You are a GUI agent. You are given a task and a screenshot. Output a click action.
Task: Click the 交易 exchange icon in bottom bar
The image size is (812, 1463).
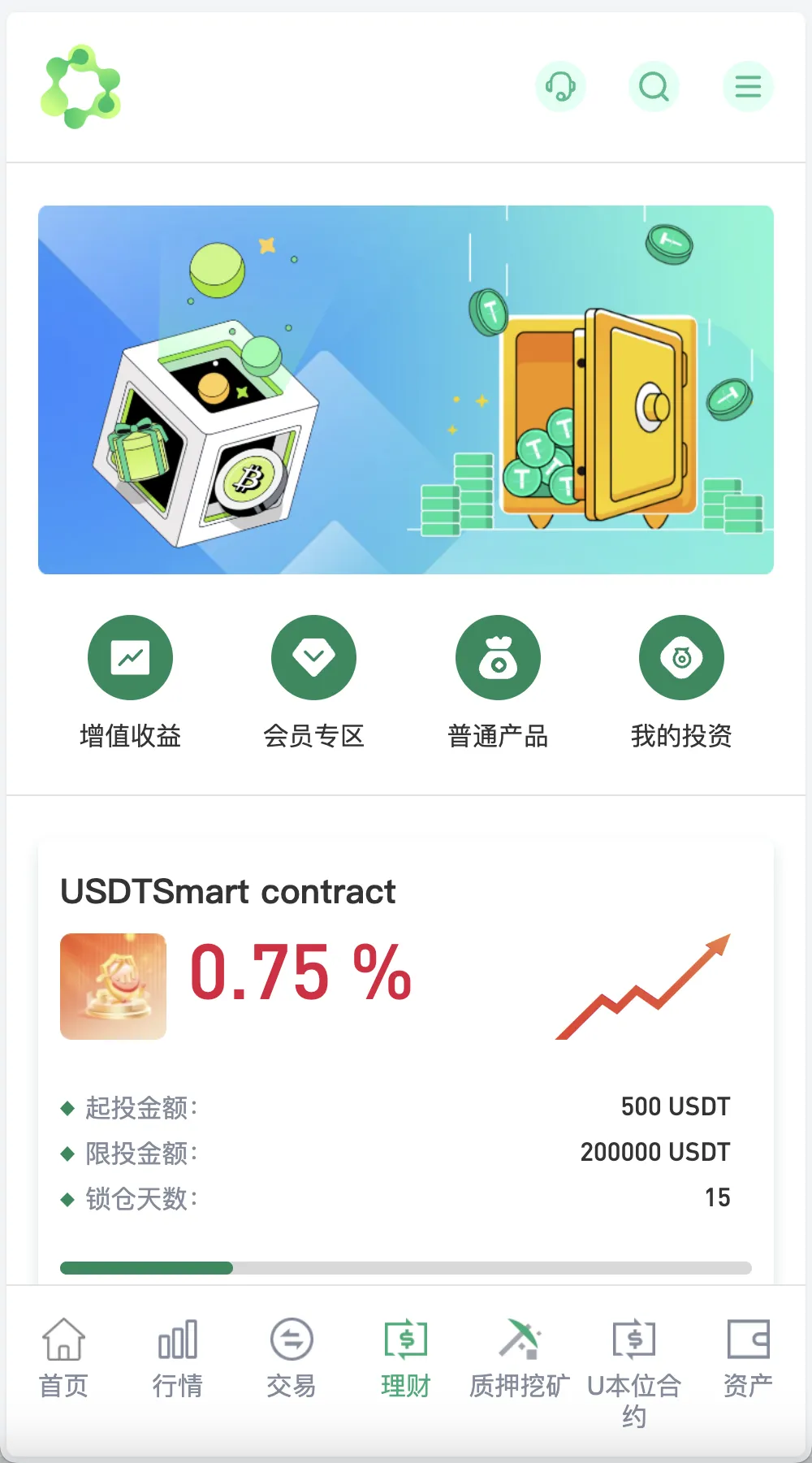(290, 1340)
